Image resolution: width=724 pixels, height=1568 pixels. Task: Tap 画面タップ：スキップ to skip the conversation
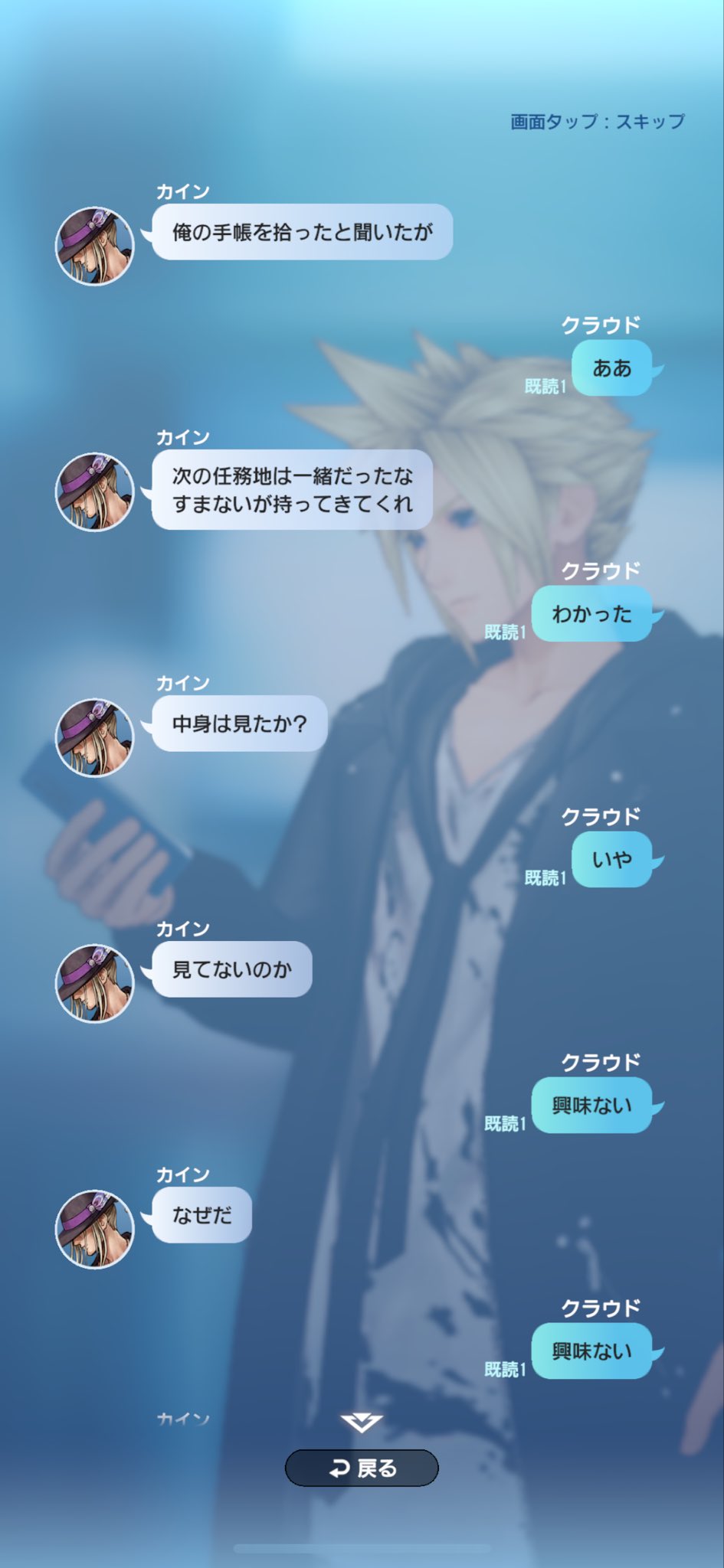598,122
